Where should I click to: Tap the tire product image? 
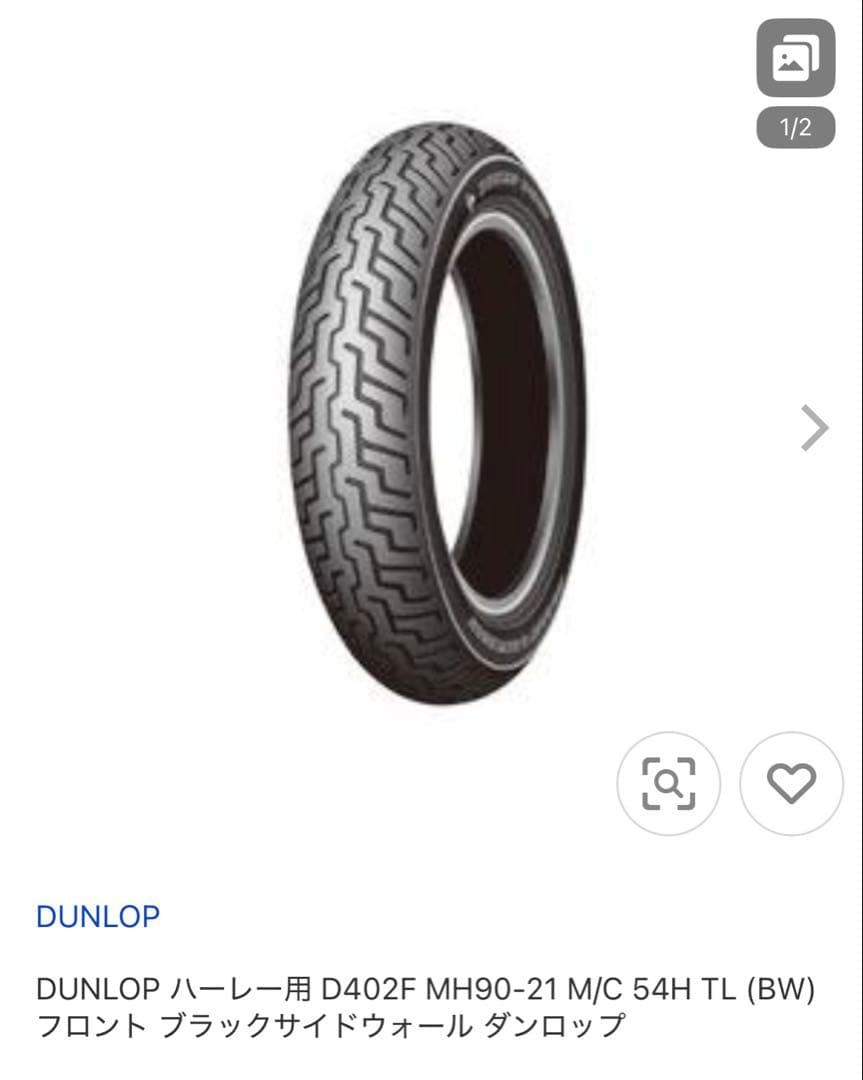[x=430, y=420]
